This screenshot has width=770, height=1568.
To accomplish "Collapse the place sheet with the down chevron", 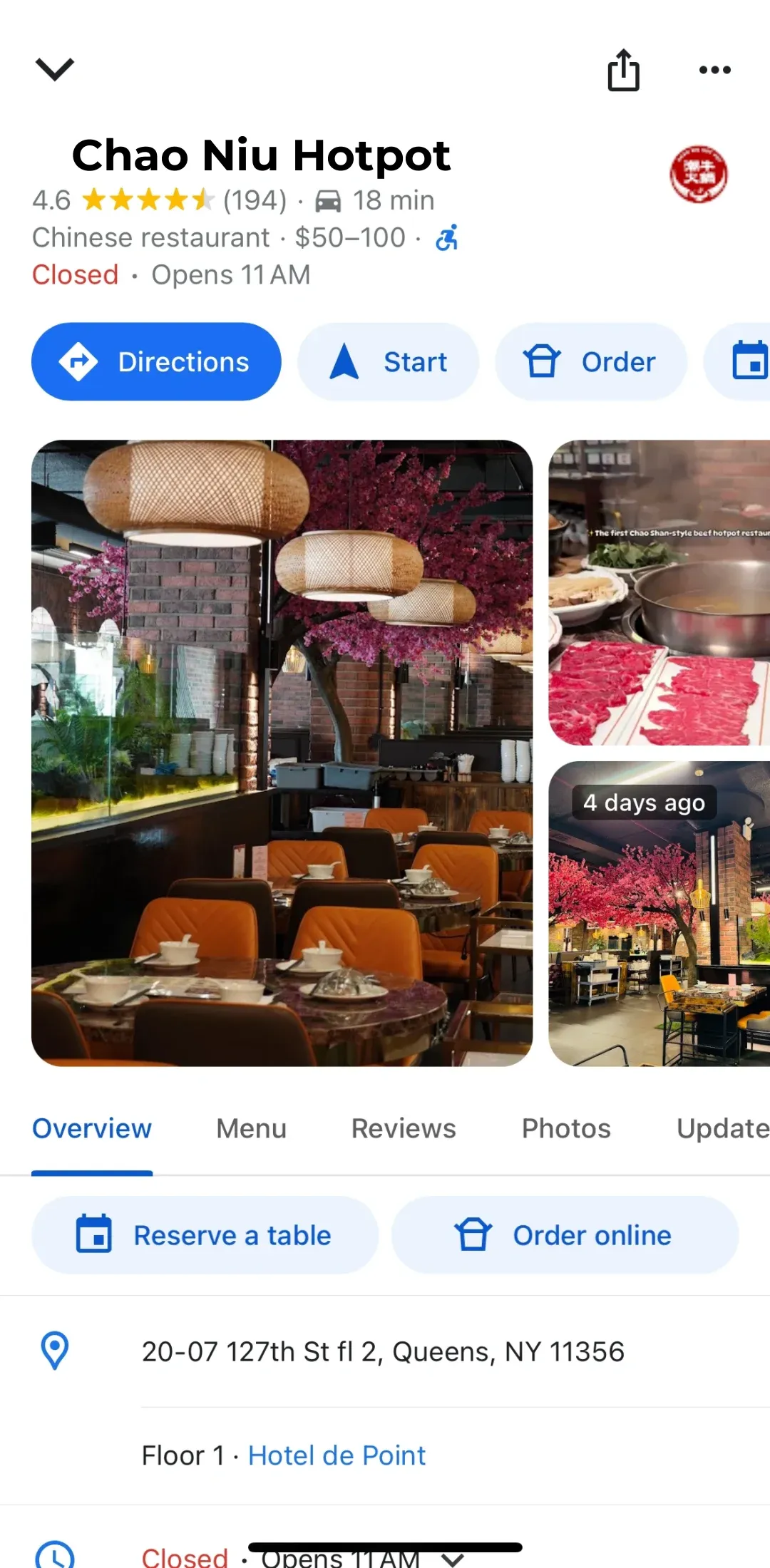I will (55, 69).
